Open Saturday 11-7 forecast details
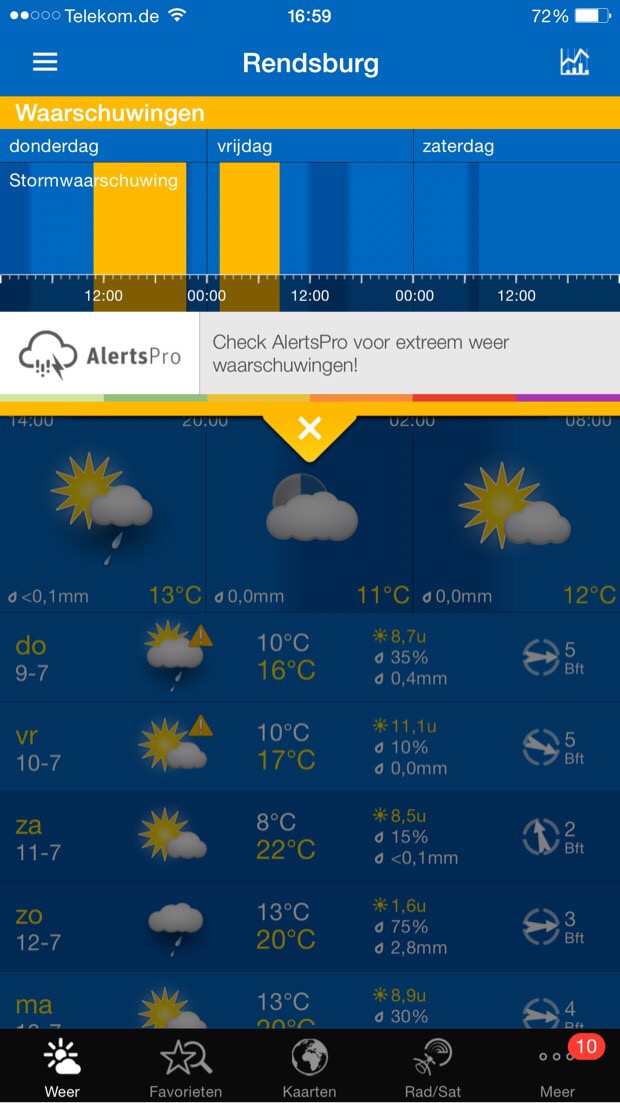 [x=310, y=837]
